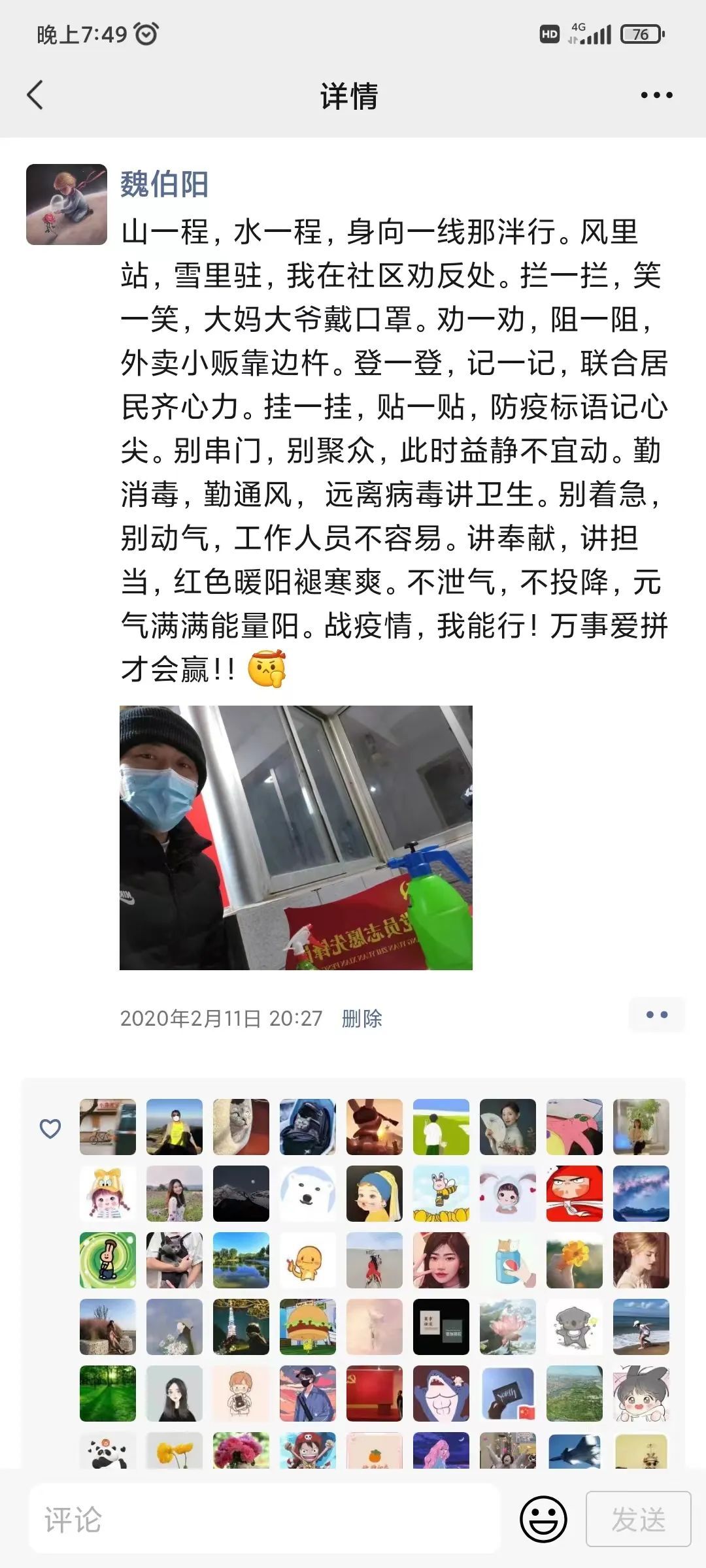This screenshot has height=1568, width=706.
Task: Open the polar bear avatar liker profile
Action: tap(307, 1194)
